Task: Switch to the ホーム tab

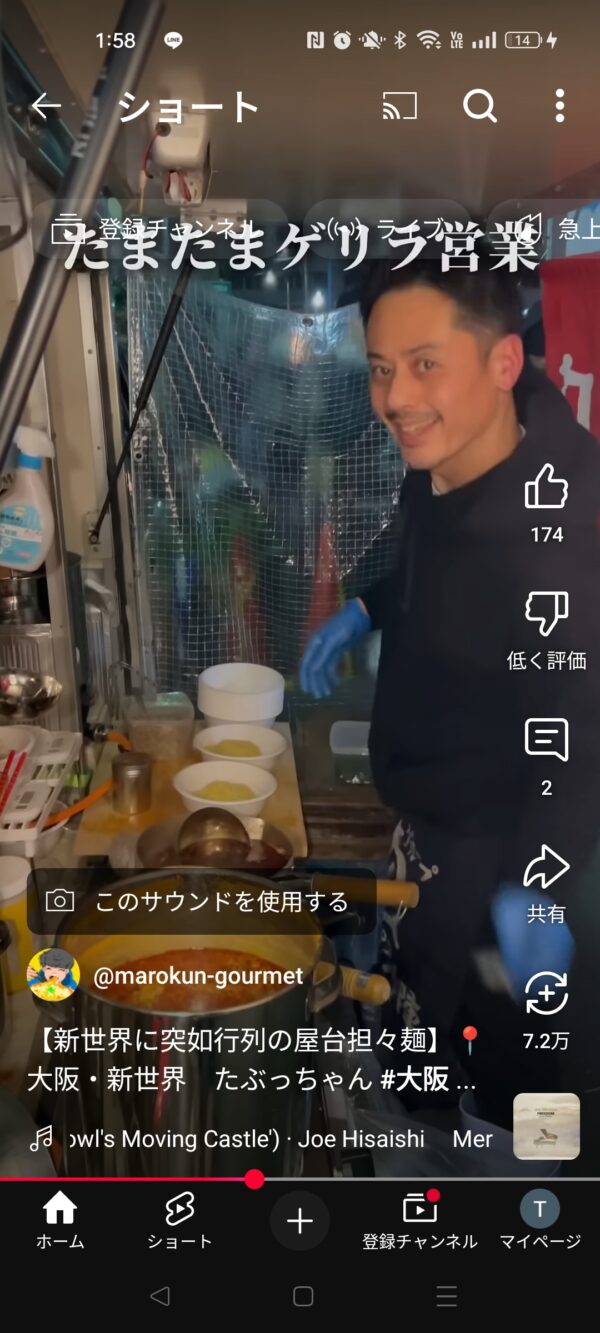Action: click(60, 1221)
